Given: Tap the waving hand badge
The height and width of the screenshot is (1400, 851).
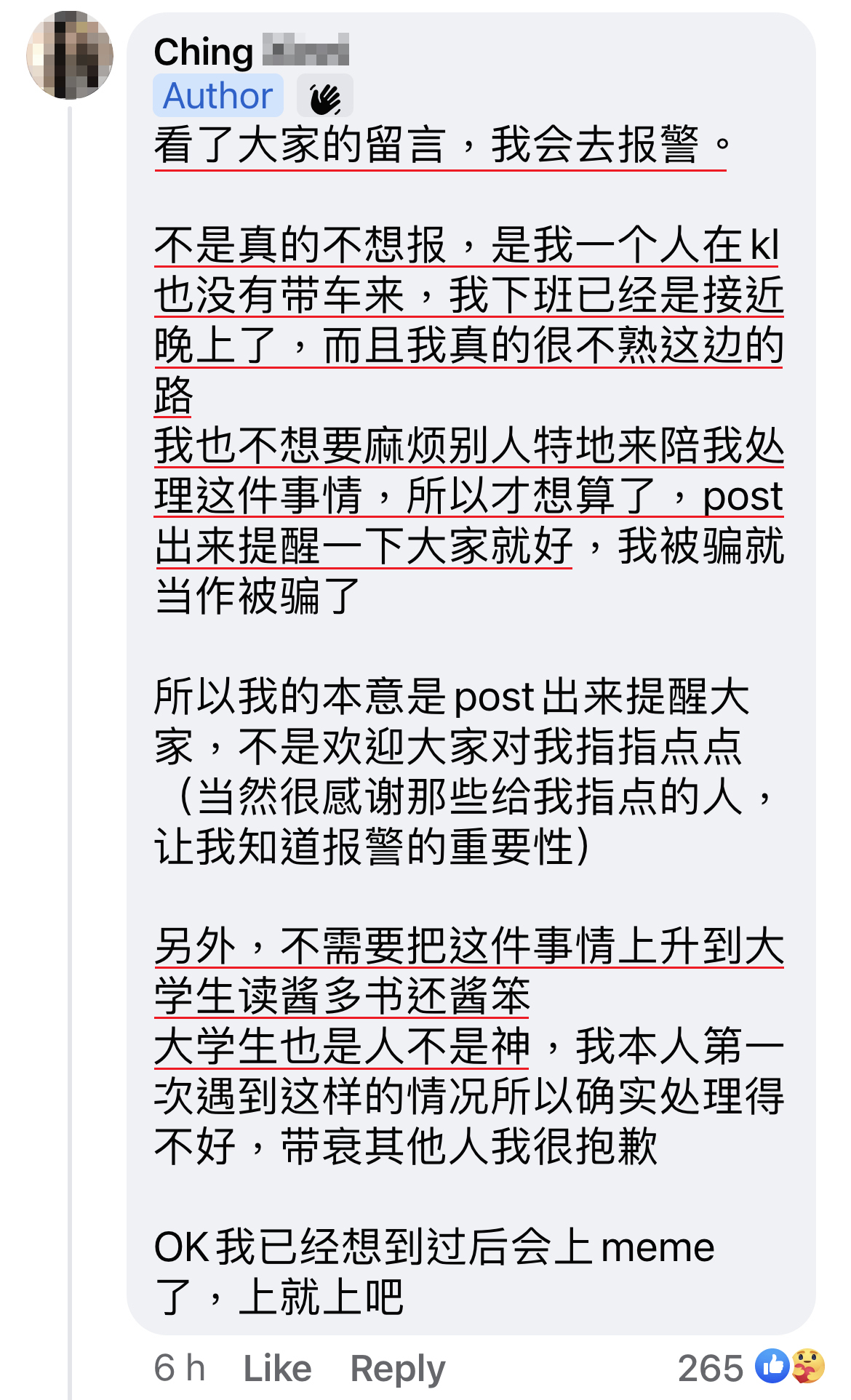Looking at the screenshot, I should (x=324, y=97).
